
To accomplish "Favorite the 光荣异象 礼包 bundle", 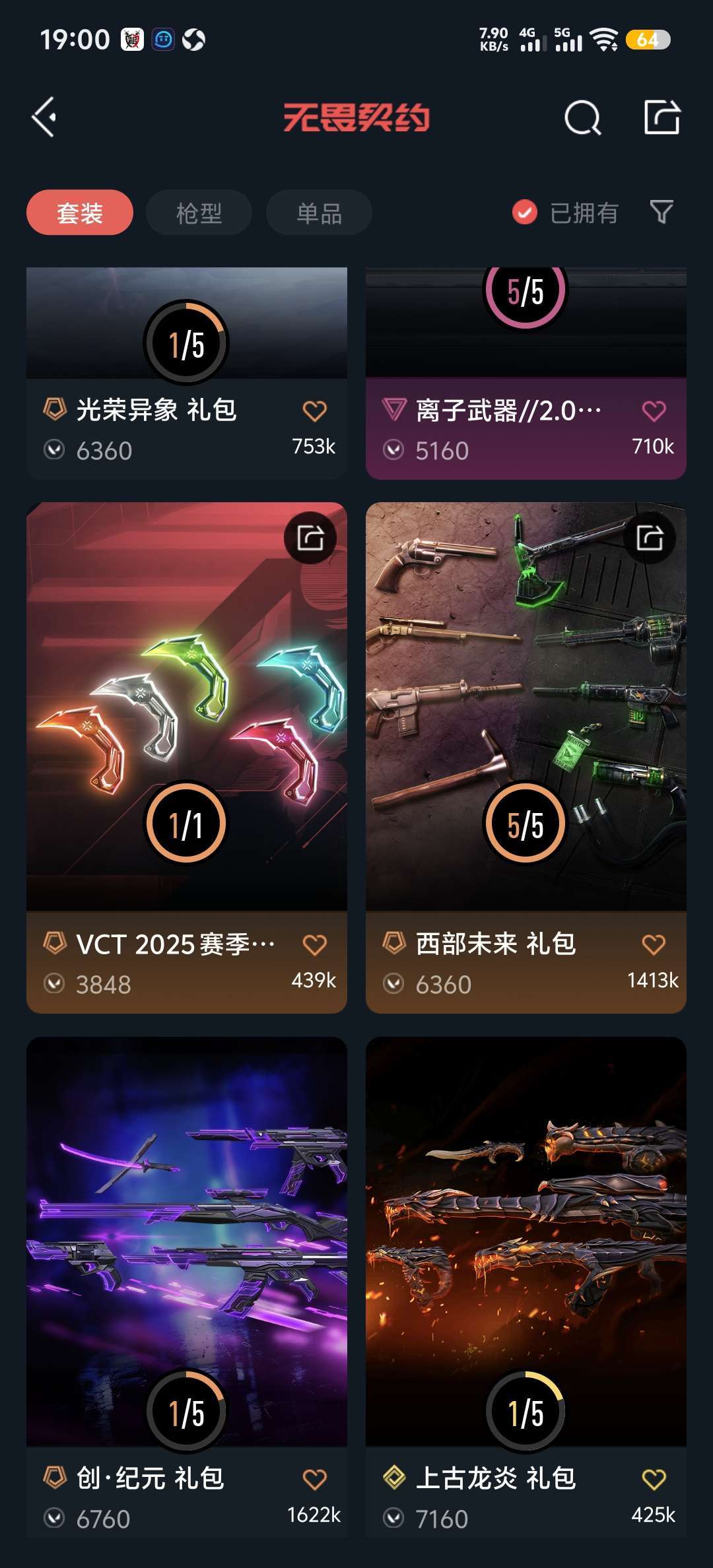I will 314,410.
